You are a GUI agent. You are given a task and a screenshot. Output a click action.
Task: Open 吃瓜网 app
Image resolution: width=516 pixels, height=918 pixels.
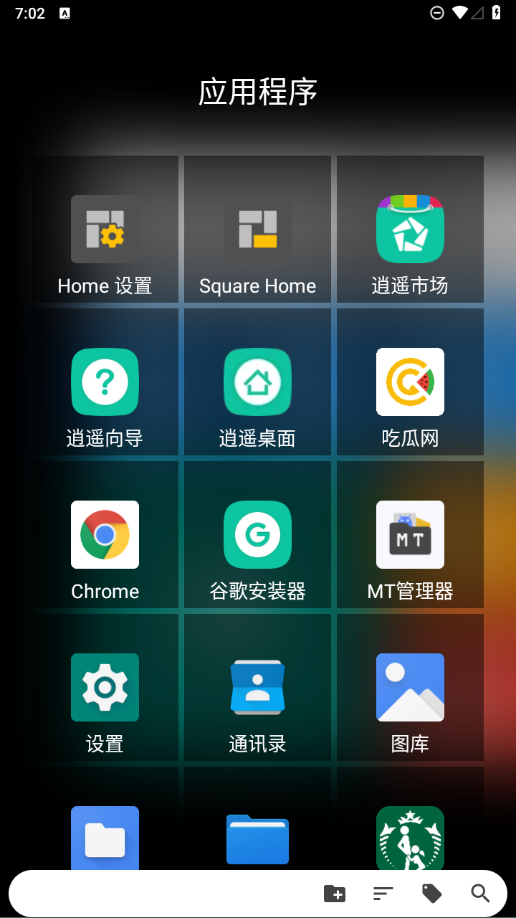point(410,382)
